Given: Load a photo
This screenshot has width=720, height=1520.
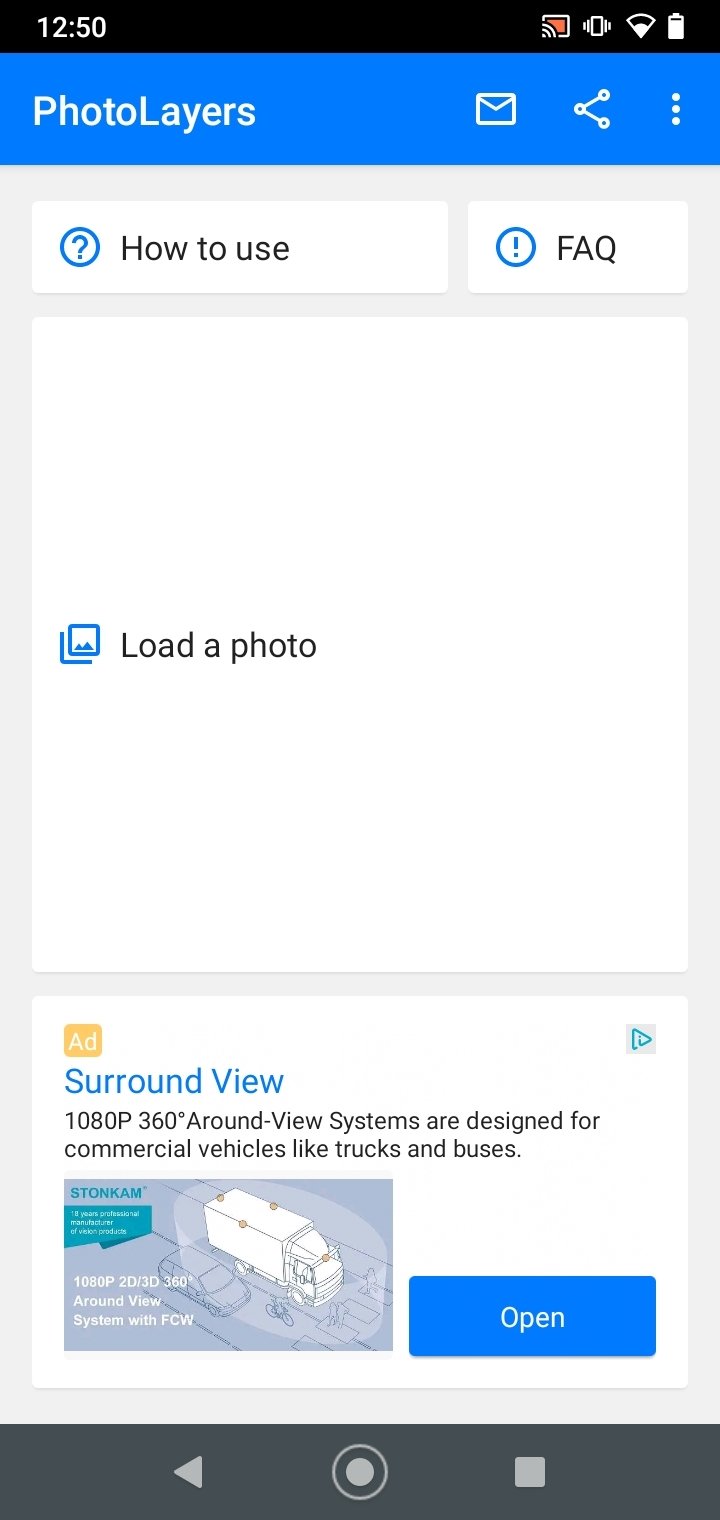Looking at the screenshot, I should (x=360, y=645).
